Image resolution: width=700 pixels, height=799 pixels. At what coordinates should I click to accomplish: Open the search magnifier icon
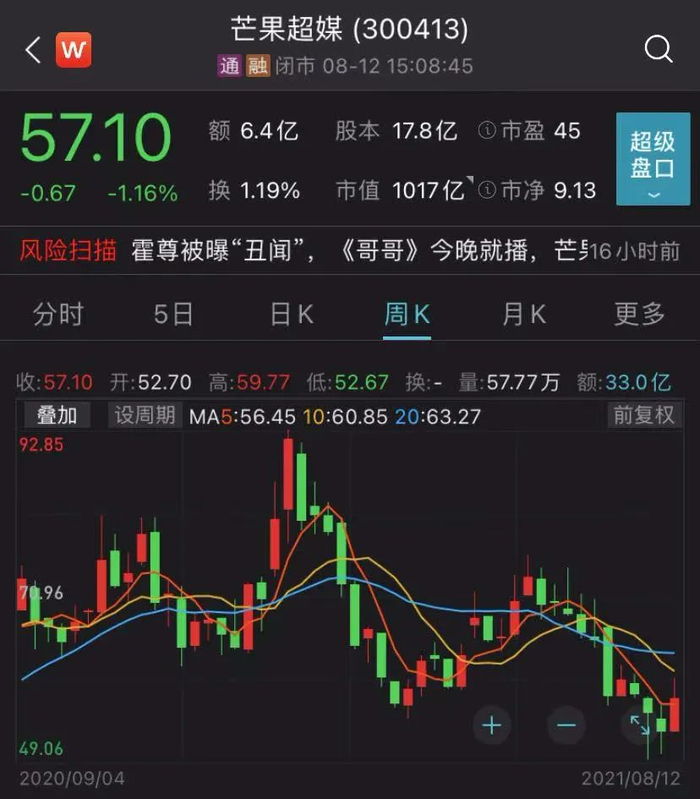coord(658,49)
